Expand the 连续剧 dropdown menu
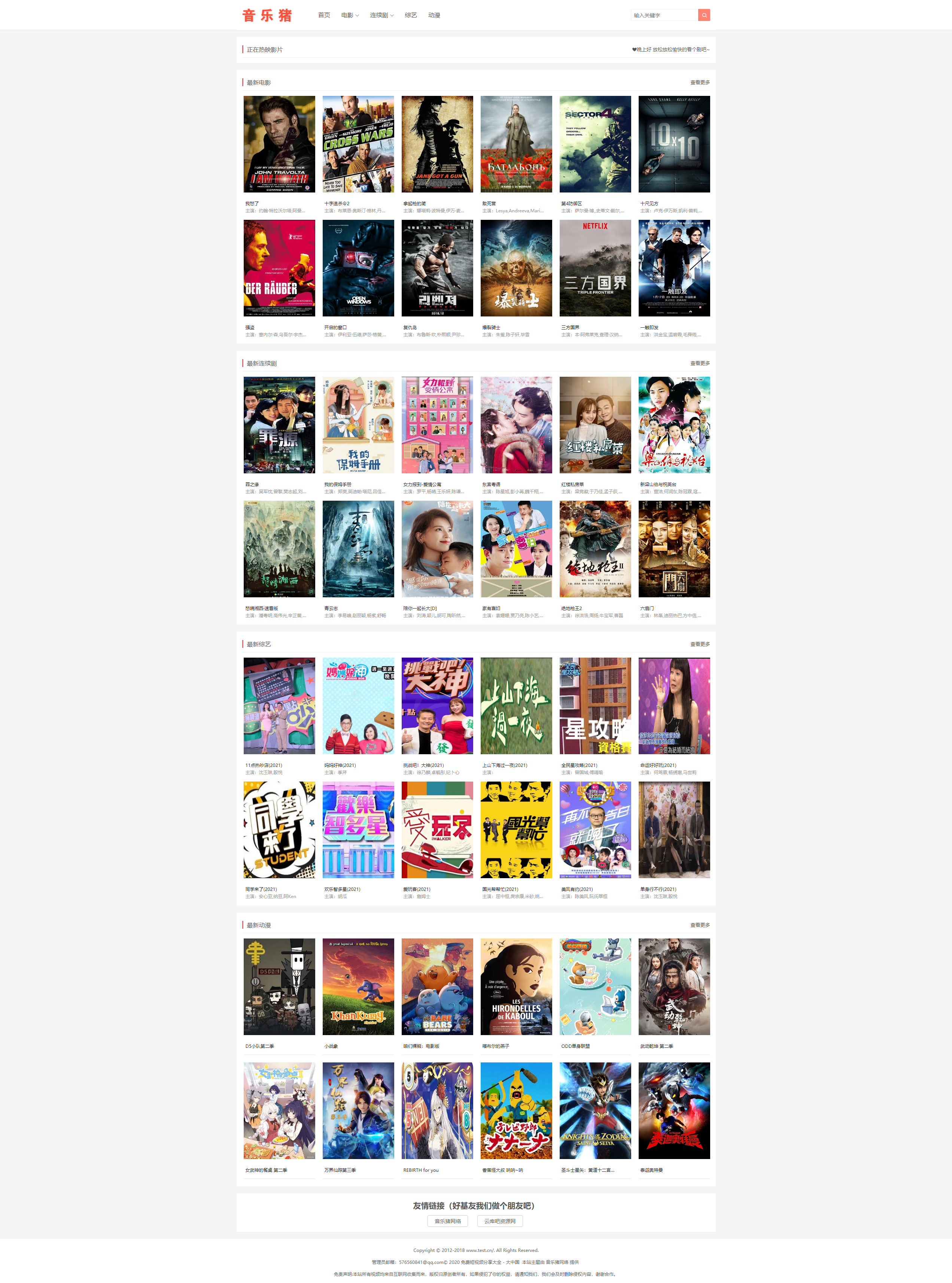 [x=381, y=15]
